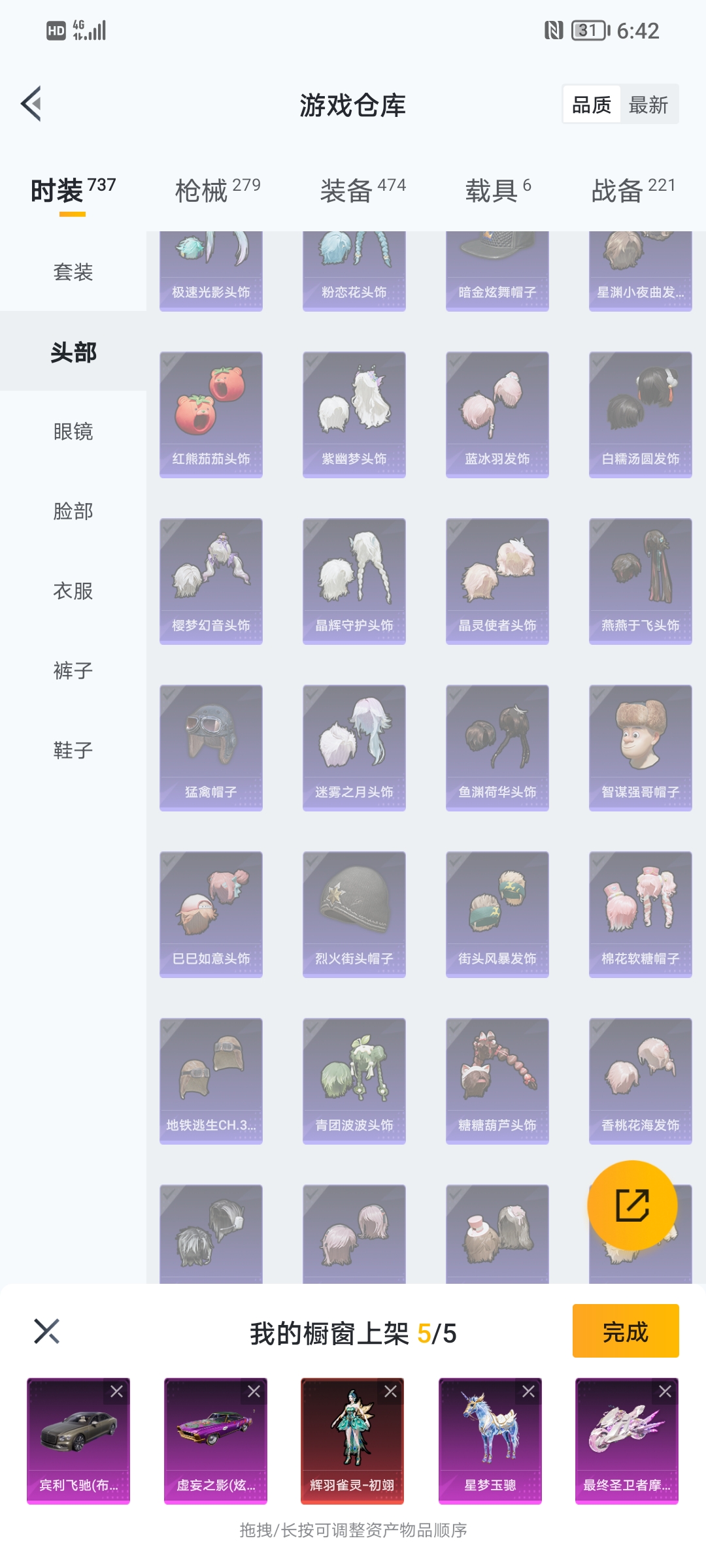Image resolution: width=706 pixels, height=1568 pixels.
Task: Select the 智谋强哥帽子 item
Action: click(x=640, y=748)
